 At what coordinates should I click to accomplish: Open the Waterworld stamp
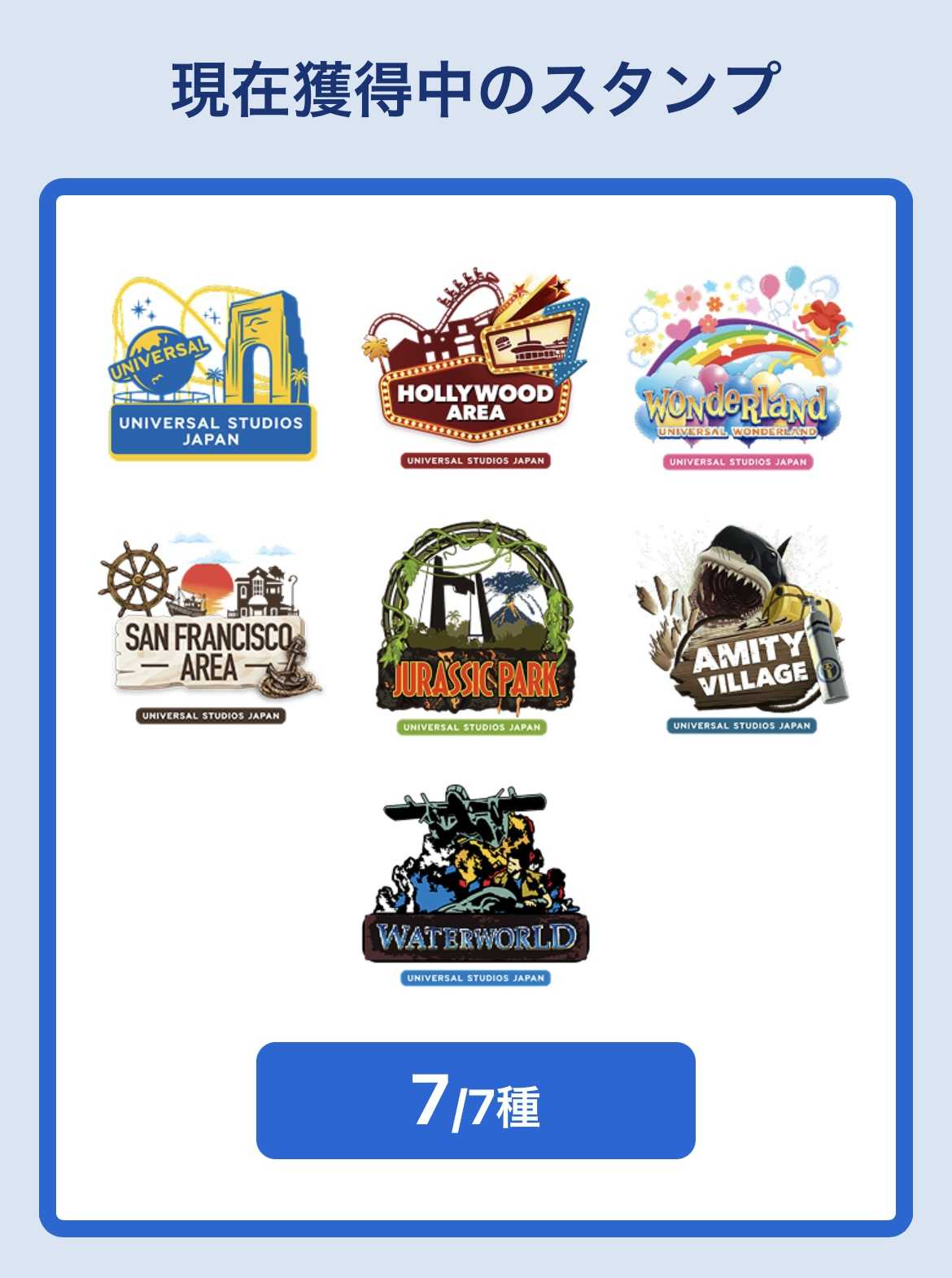(476, 885)
